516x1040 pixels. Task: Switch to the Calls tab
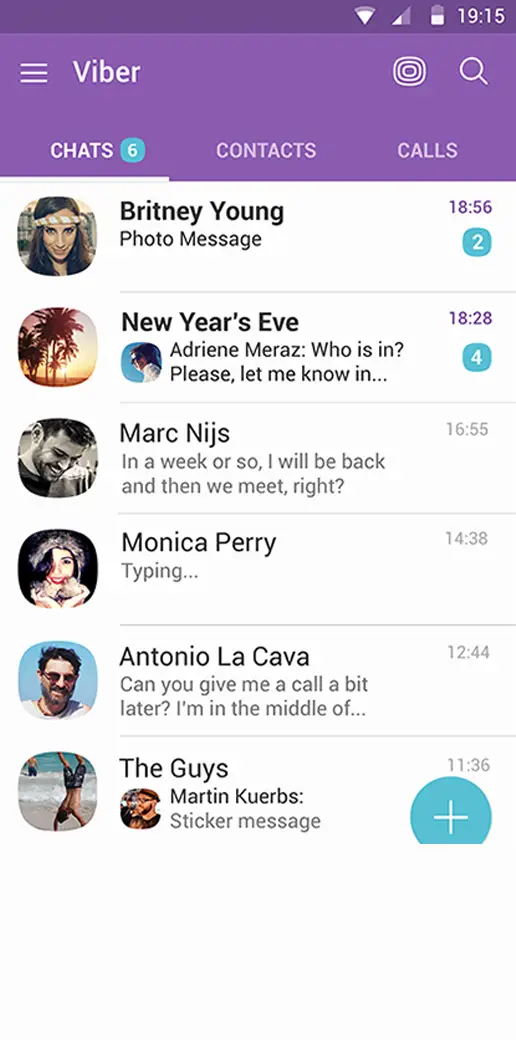click(427, 151)
